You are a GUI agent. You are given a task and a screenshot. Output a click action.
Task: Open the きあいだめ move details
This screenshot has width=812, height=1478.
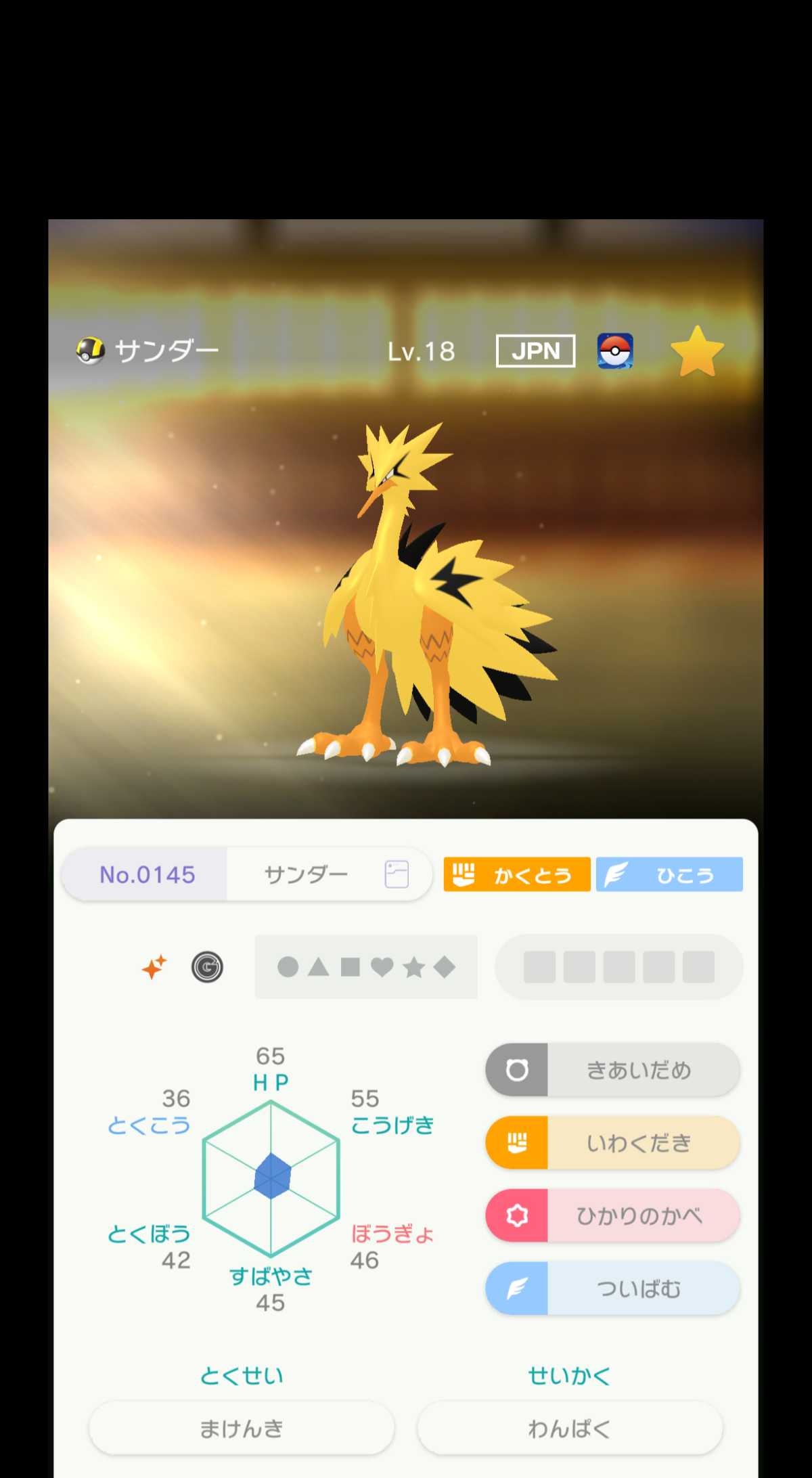[612, 1070]
